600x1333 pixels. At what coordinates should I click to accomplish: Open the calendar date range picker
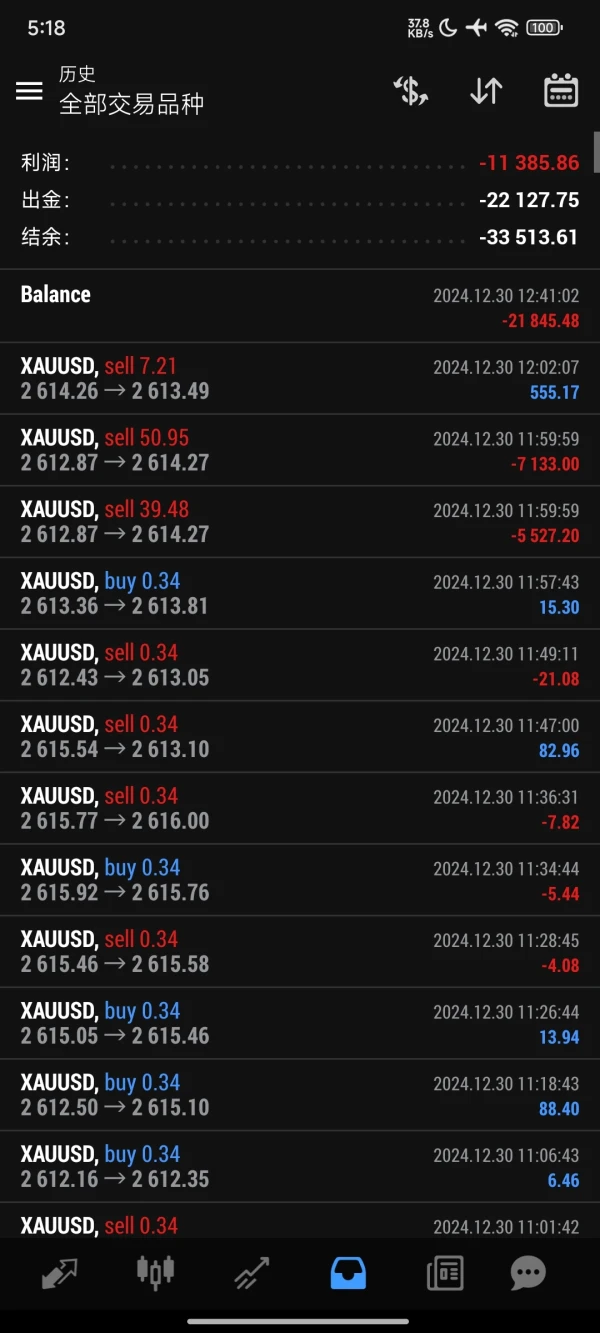(x=560, y=91)
